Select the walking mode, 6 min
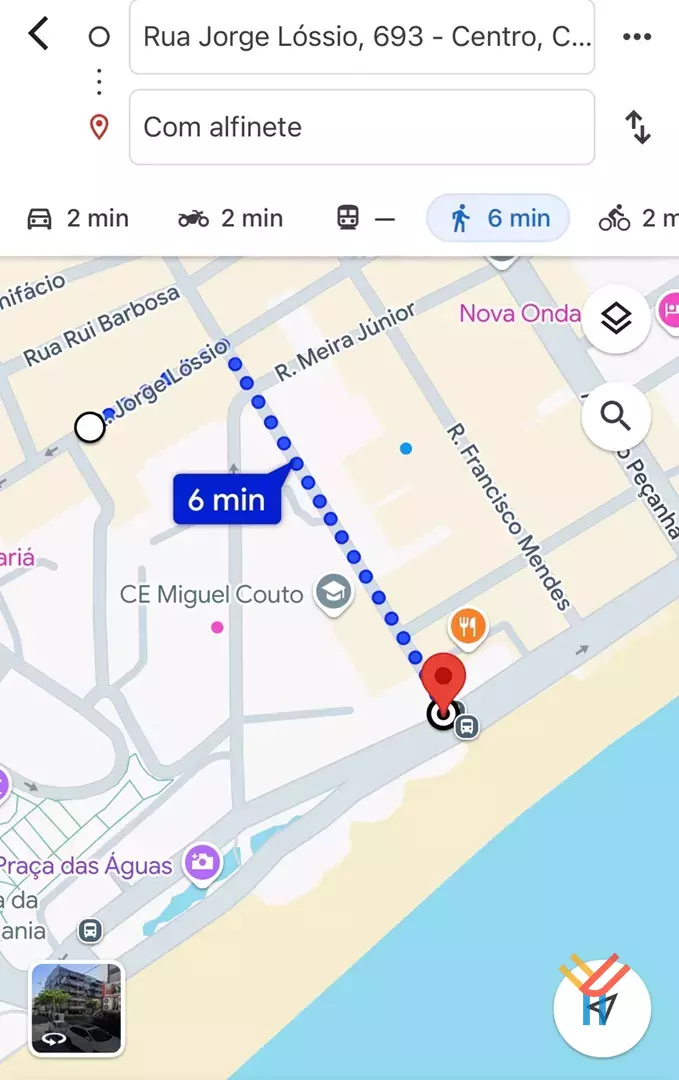This screenshot has height=1080, width=679. pos(499,218)
